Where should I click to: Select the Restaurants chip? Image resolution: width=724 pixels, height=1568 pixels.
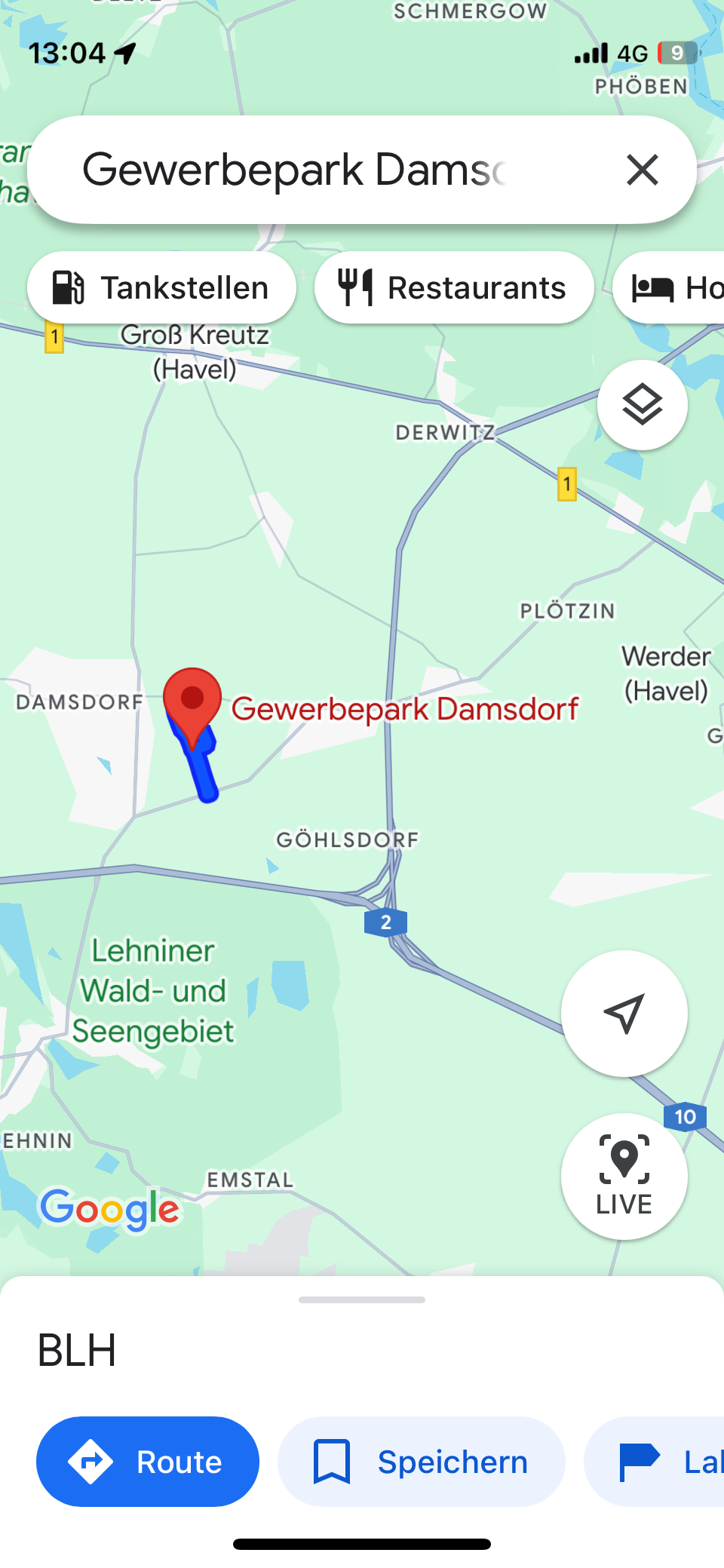point(454,288)
